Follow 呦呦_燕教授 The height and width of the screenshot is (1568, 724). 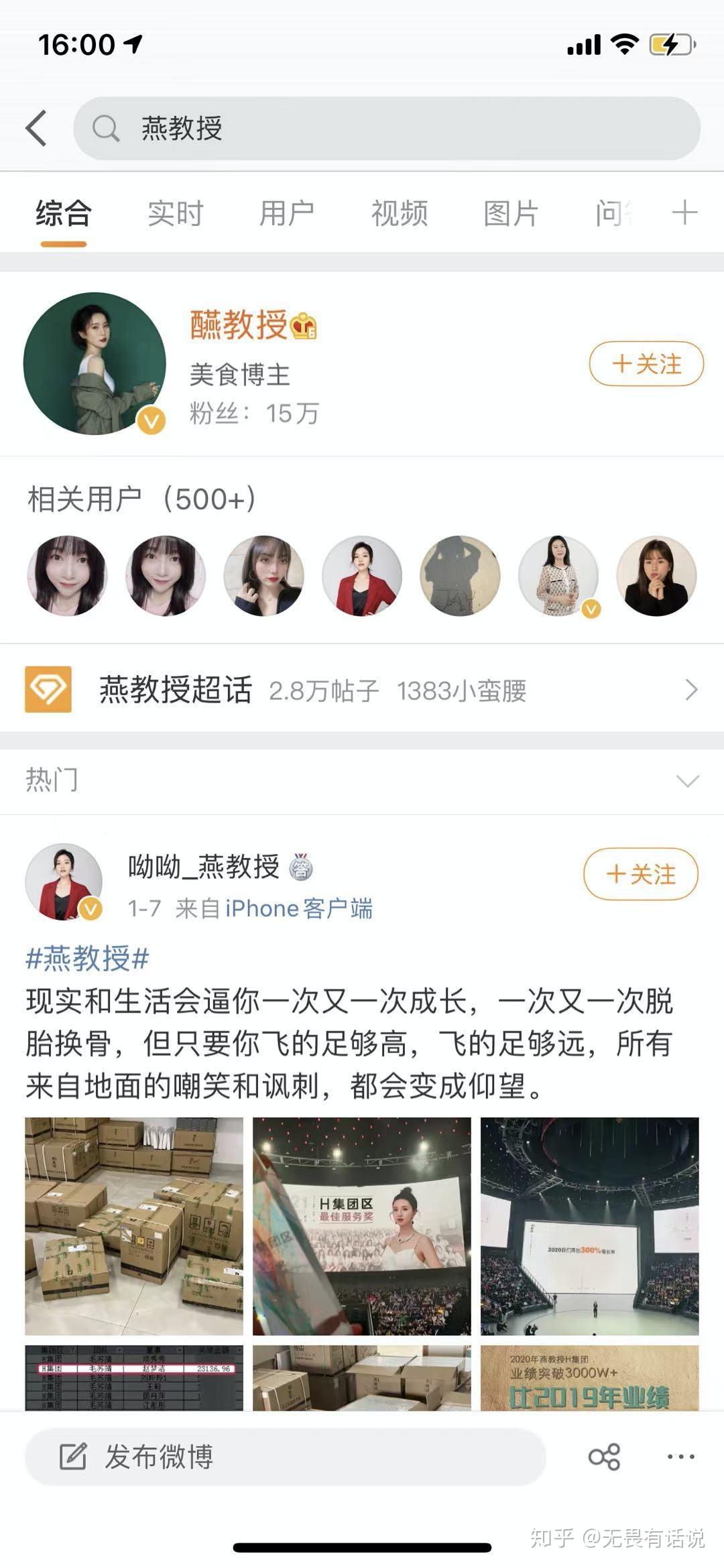click(x=640, y=874)
